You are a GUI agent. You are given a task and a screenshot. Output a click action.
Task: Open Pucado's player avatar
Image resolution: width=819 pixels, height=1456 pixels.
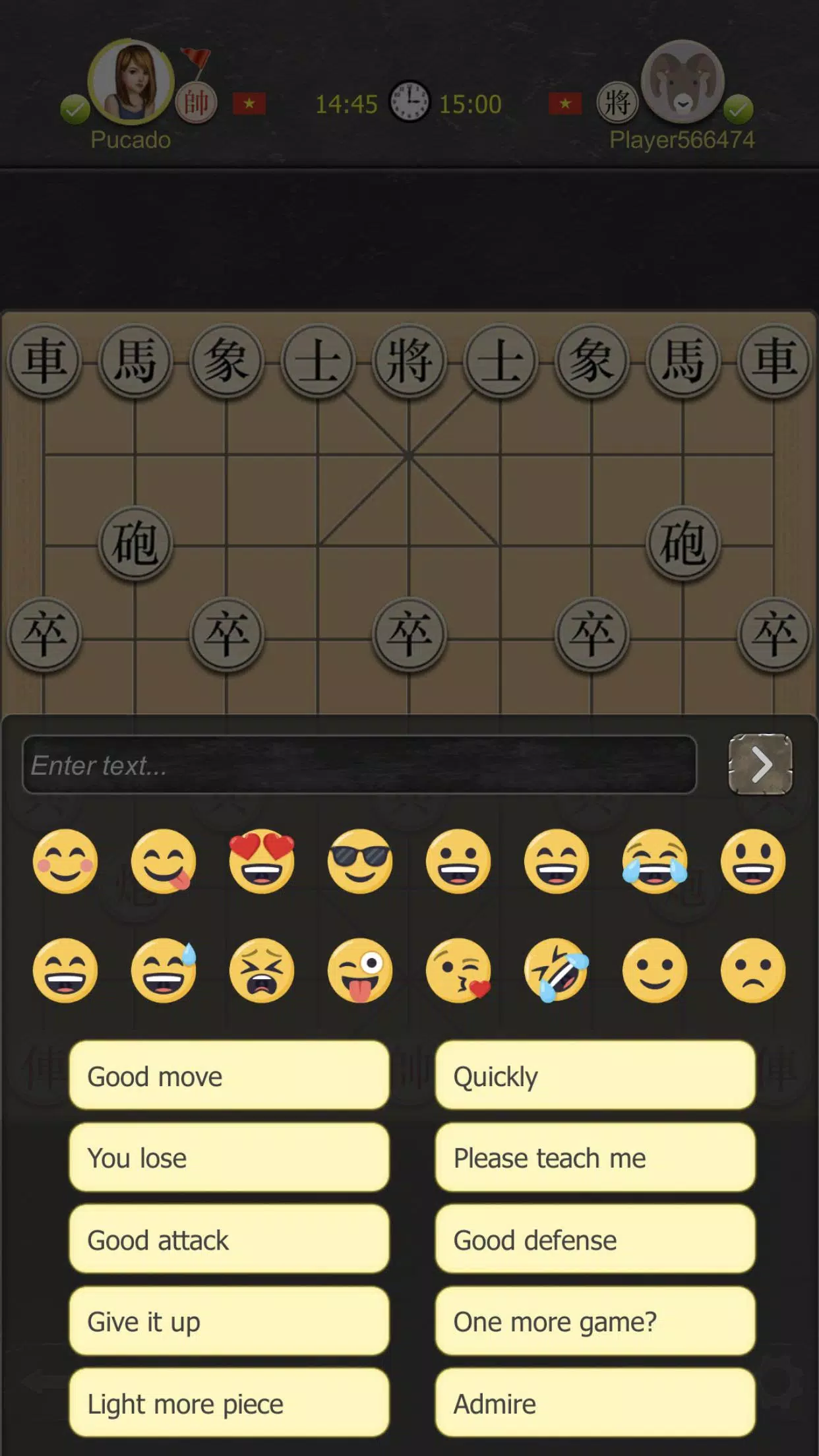[x=131, y=82]
